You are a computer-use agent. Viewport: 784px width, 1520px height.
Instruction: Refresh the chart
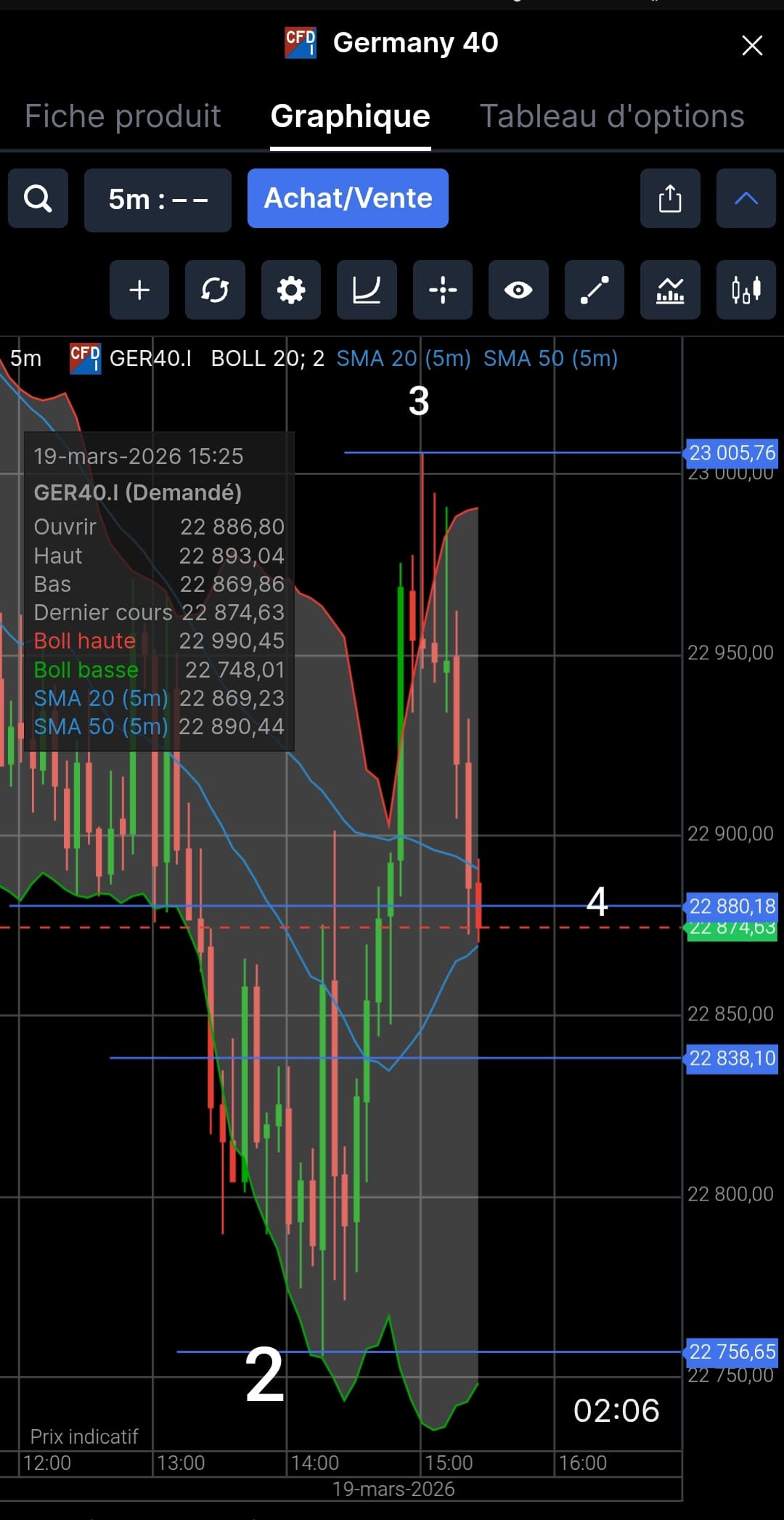pyautogui.click(x=215, y=290)
